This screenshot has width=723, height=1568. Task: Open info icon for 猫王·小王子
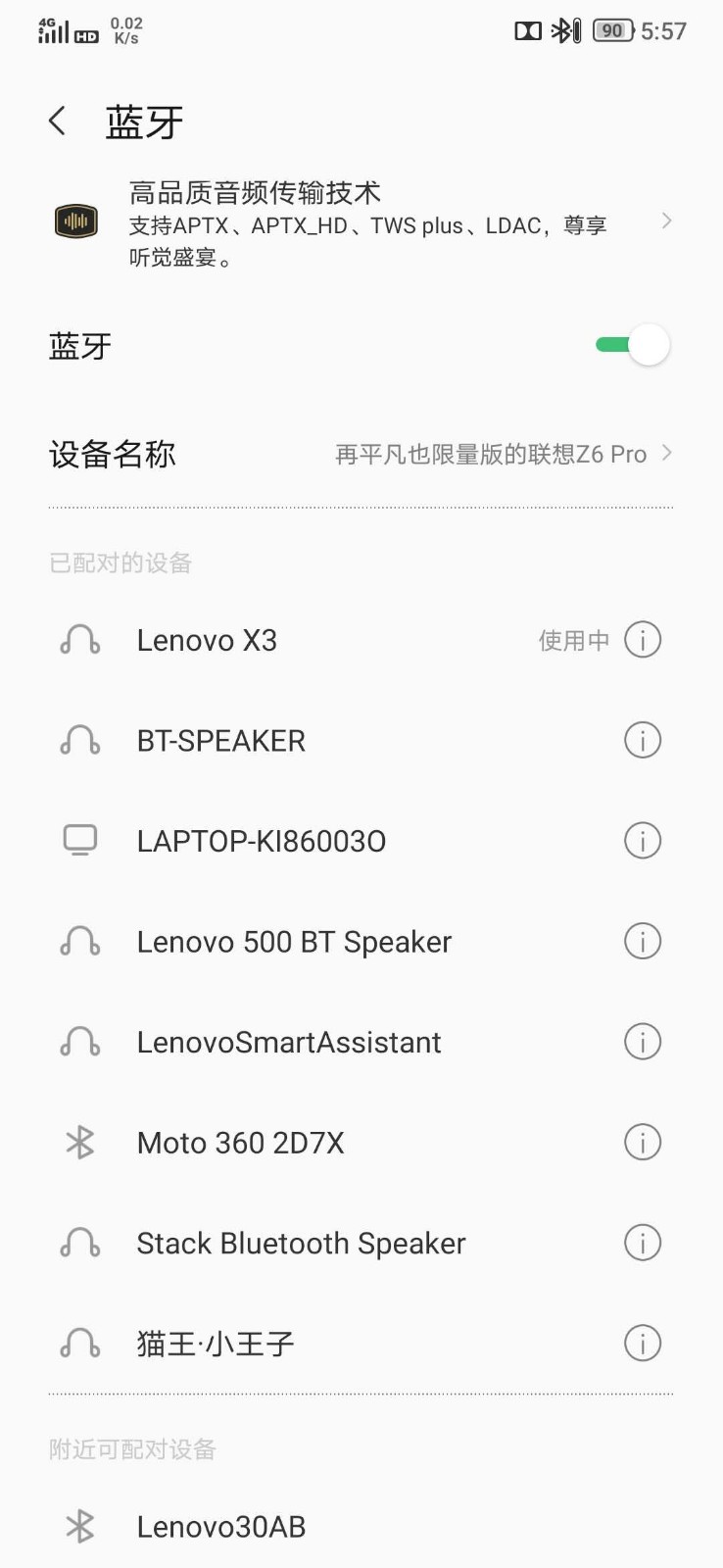tap(643, 1344)
